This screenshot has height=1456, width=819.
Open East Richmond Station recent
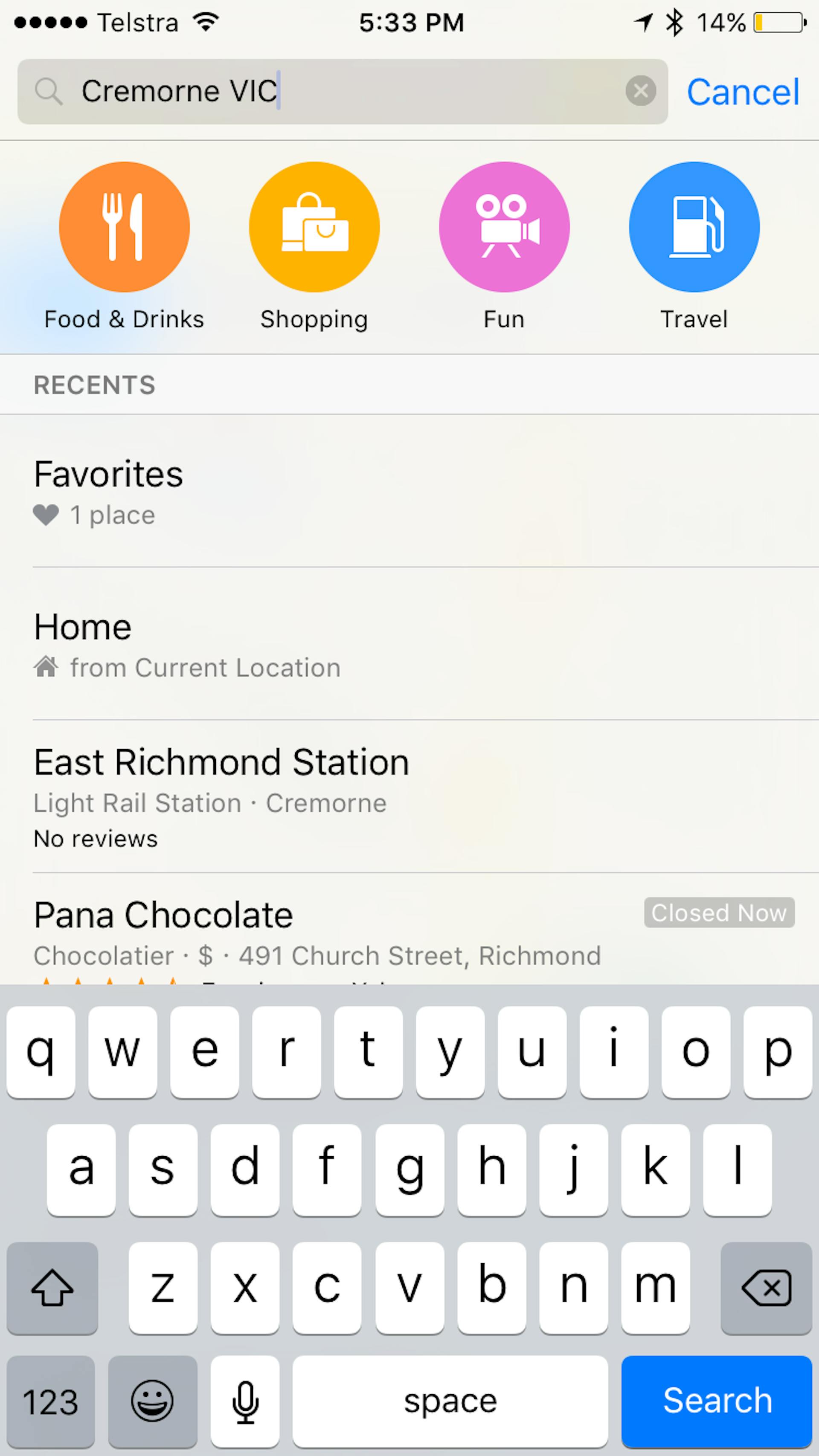pos(409,796)
